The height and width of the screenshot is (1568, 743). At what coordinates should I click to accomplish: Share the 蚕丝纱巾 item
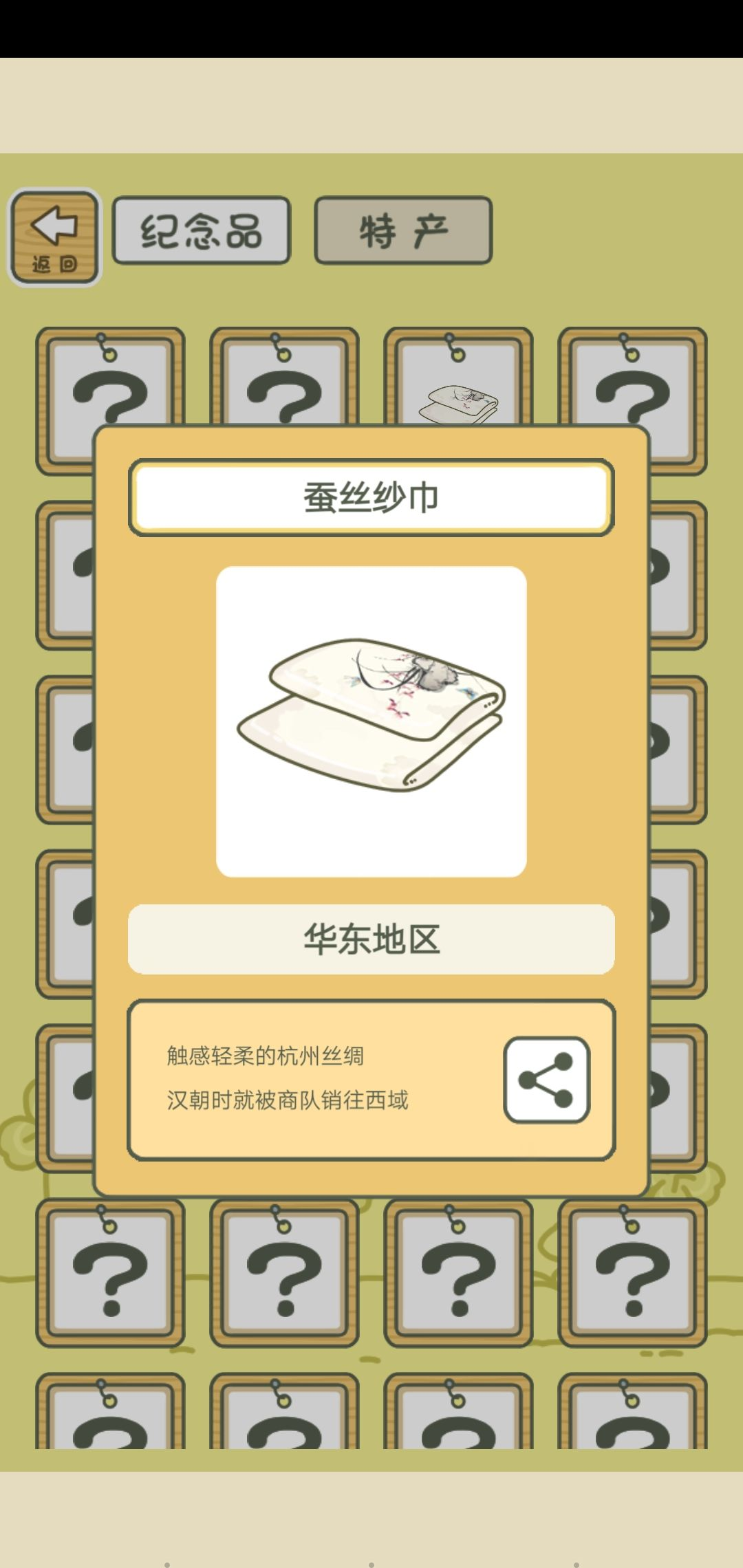point(546,1080)
